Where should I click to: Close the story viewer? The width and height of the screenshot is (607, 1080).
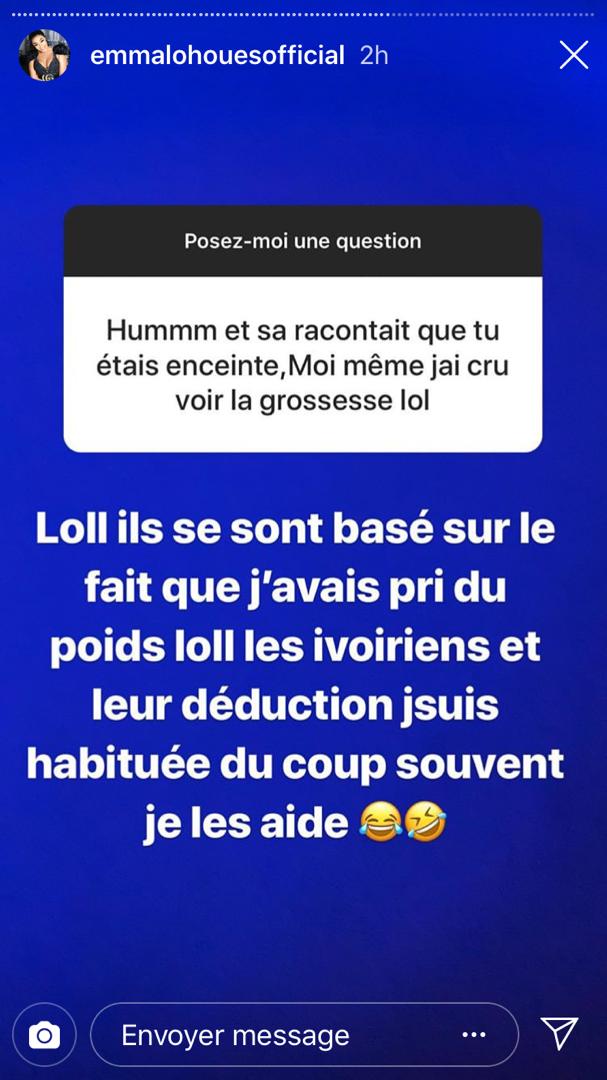[x=573, y=55]
